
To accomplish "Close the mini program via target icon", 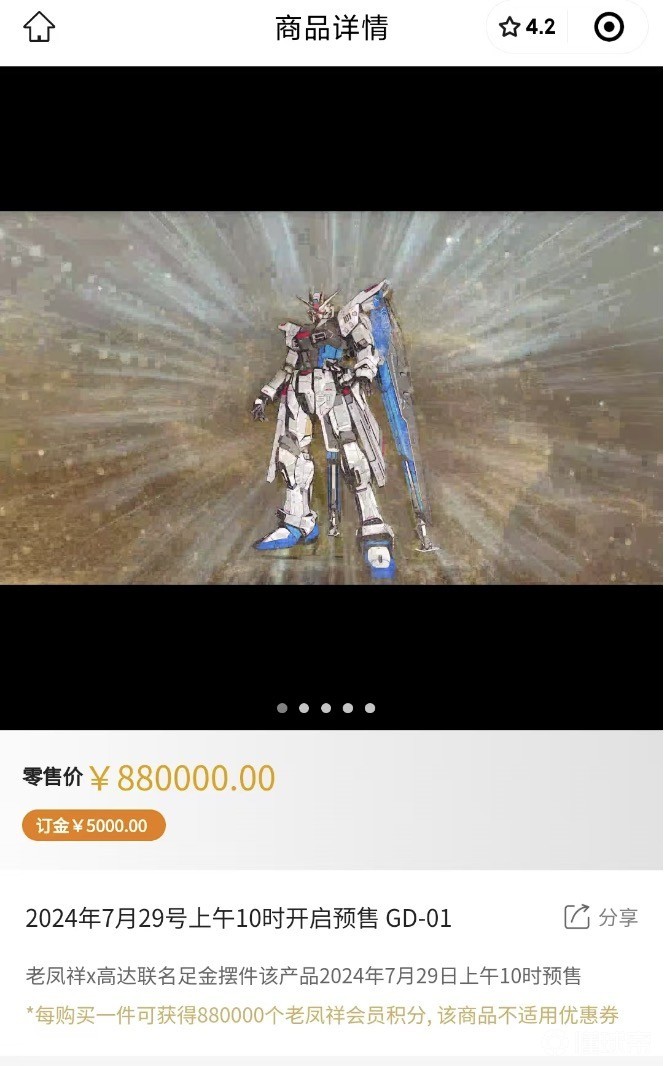I will pos(608,27).
